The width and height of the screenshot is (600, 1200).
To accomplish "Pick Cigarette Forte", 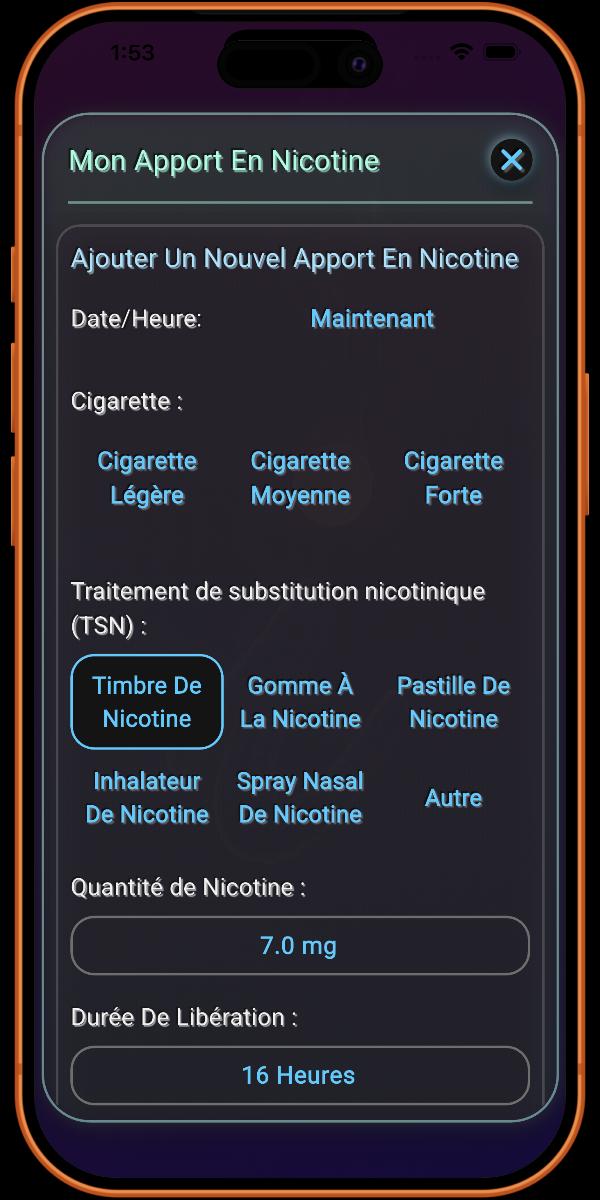I will 453,478.
